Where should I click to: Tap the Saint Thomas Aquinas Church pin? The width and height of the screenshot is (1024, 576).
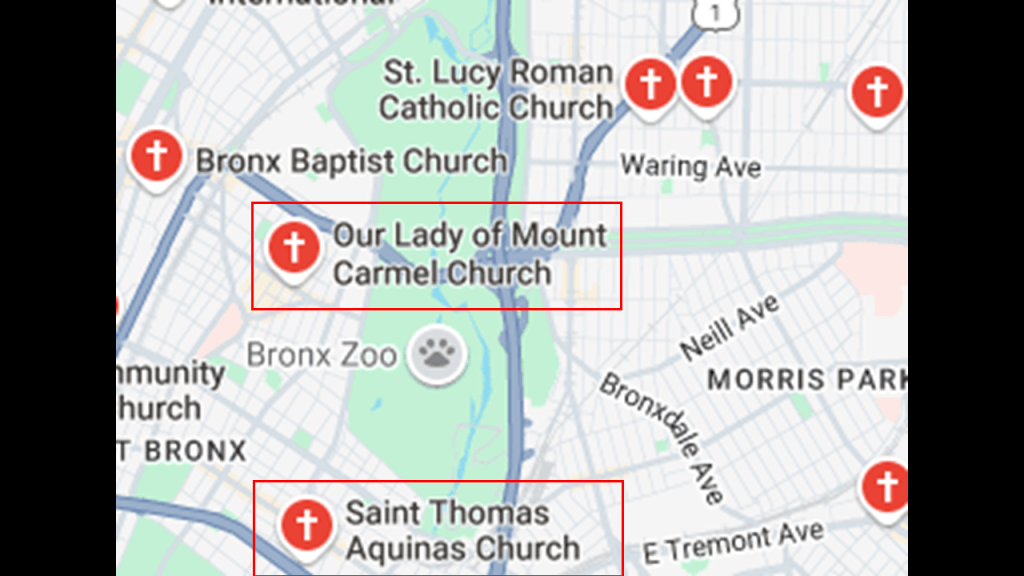(x=307, y=524)
